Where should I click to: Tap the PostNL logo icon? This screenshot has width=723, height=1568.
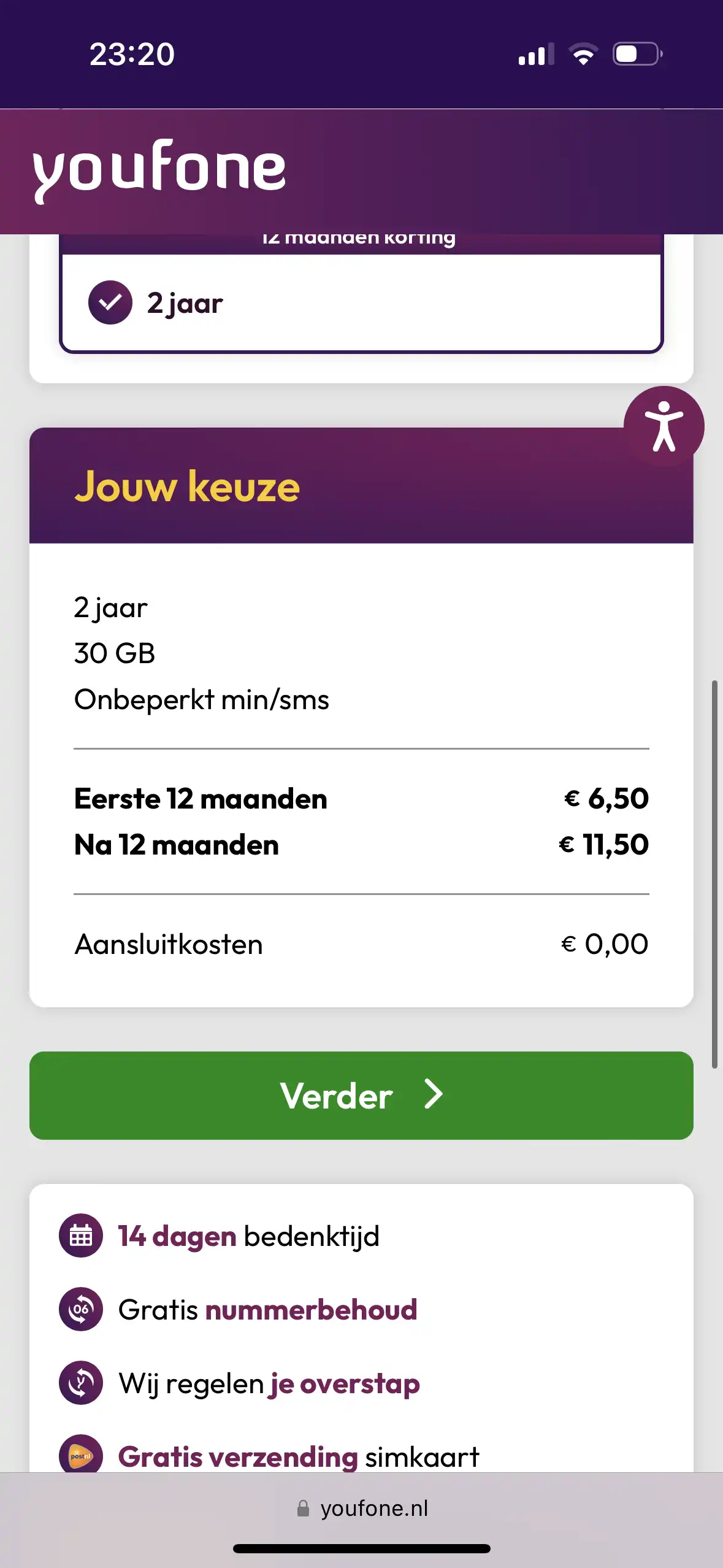tap(80, 1454)
